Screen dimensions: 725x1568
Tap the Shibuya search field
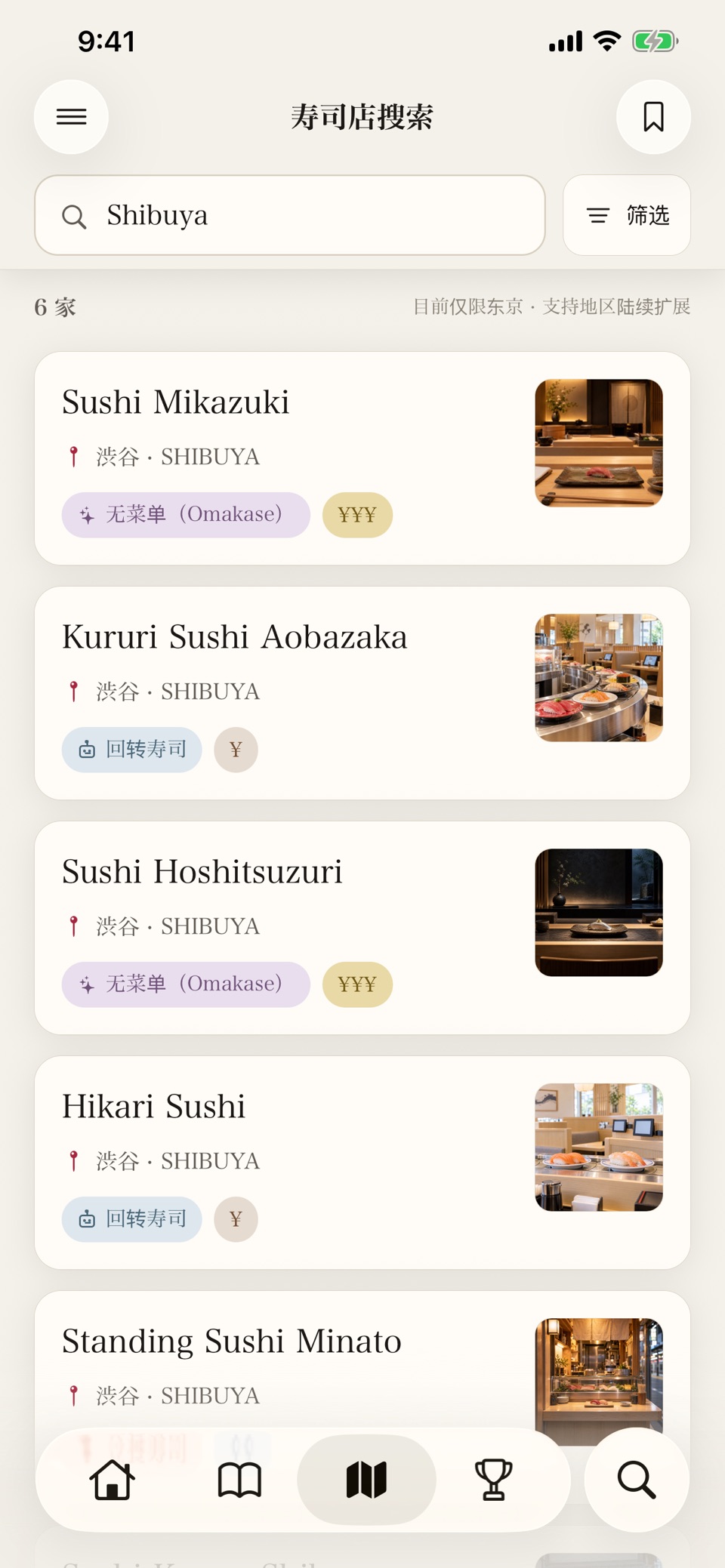[x=290, y=215]
